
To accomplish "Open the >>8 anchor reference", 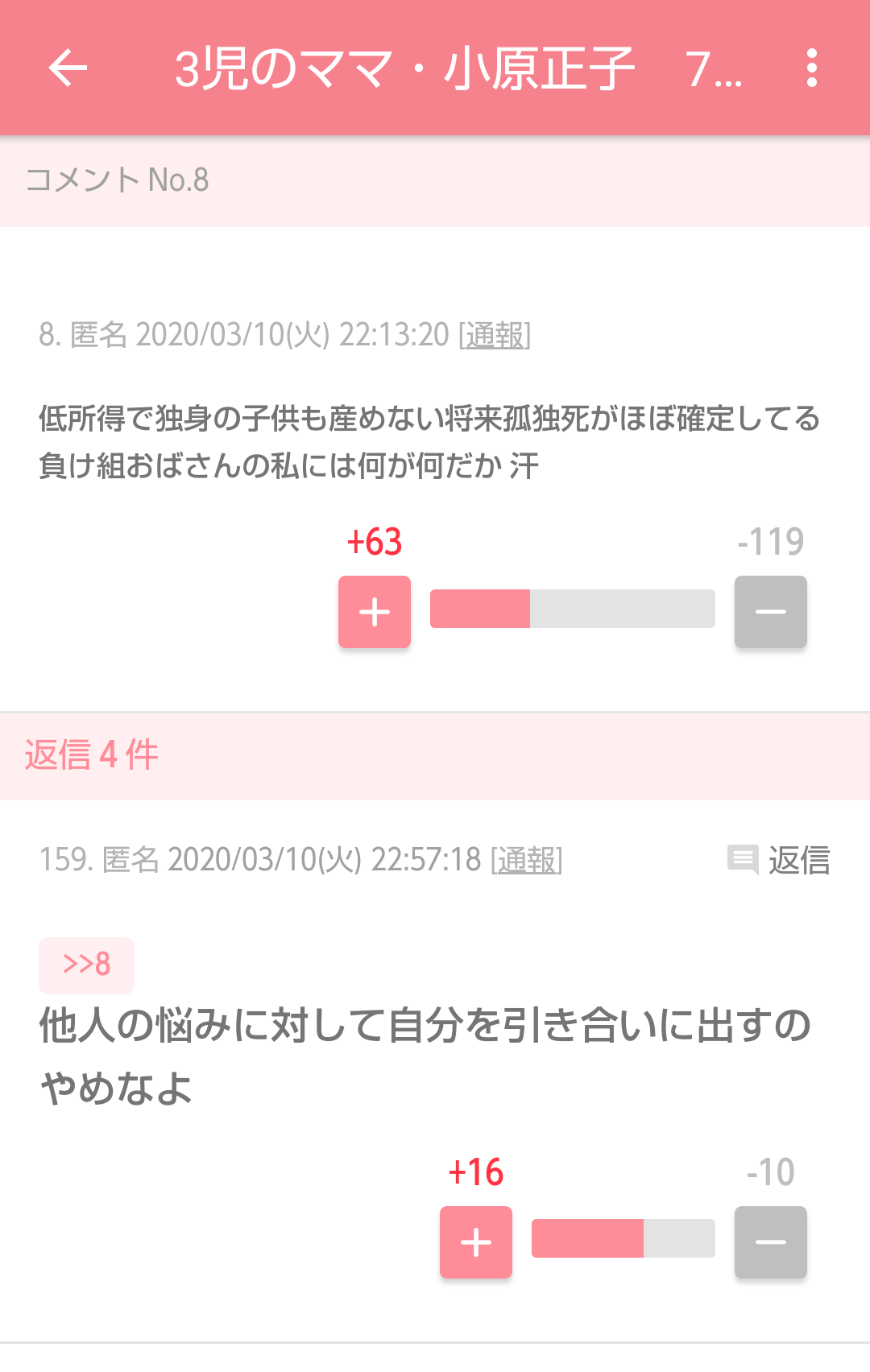I will [x=86, y=965].
